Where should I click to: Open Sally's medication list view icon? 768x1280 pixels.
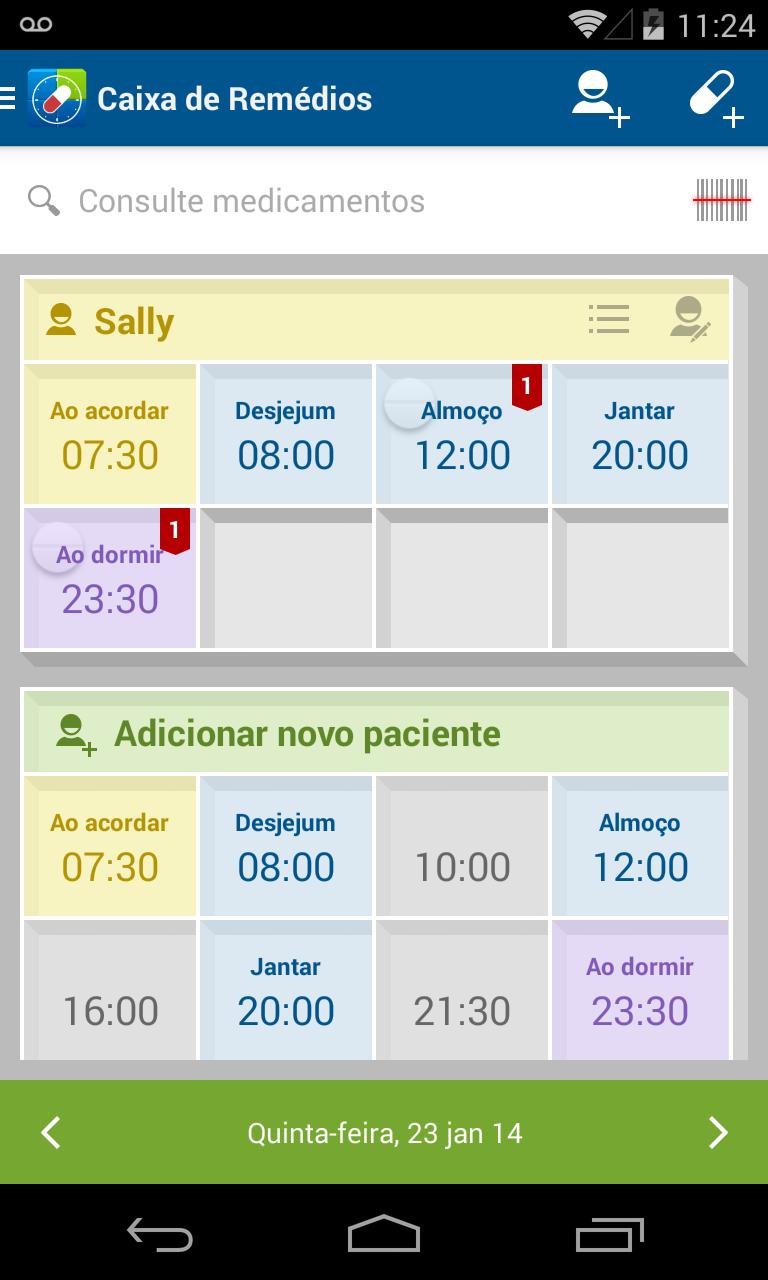coord(608,319)
